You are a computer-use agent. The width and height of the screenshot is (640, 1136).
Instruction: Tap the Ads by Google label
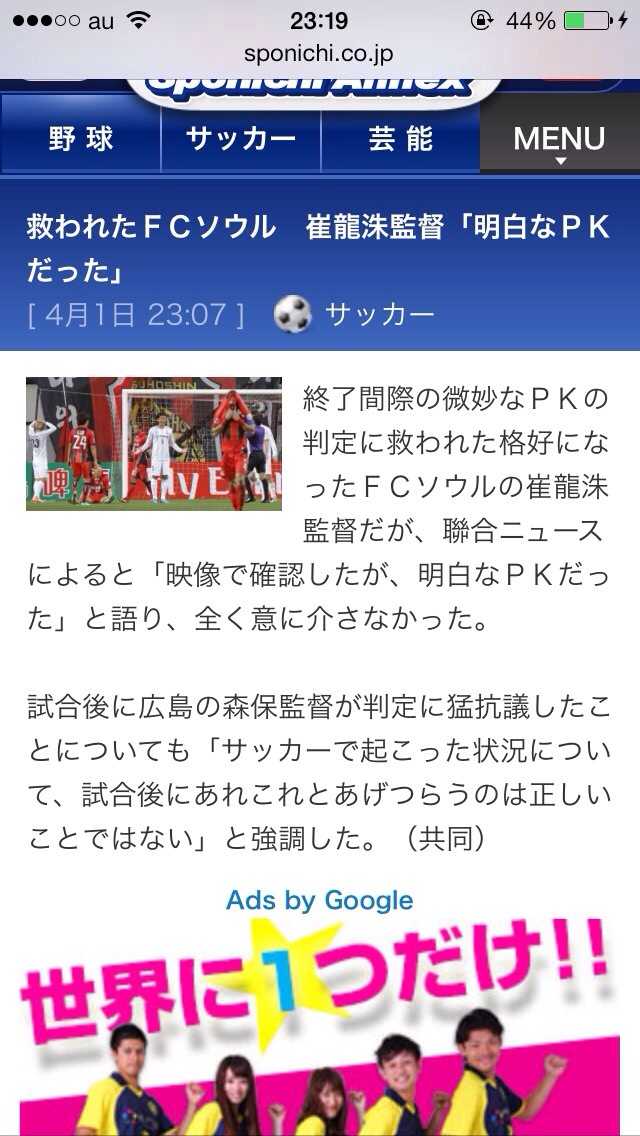[x=320, y=900]
